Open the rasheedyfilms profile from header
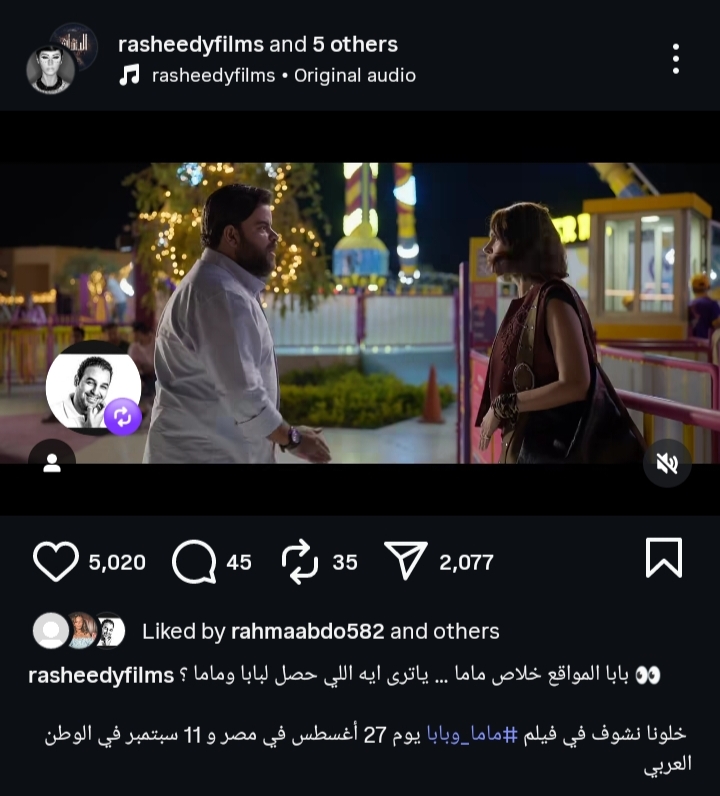The width and height of the screenshot is (720, 796). (x=191, y=44)
